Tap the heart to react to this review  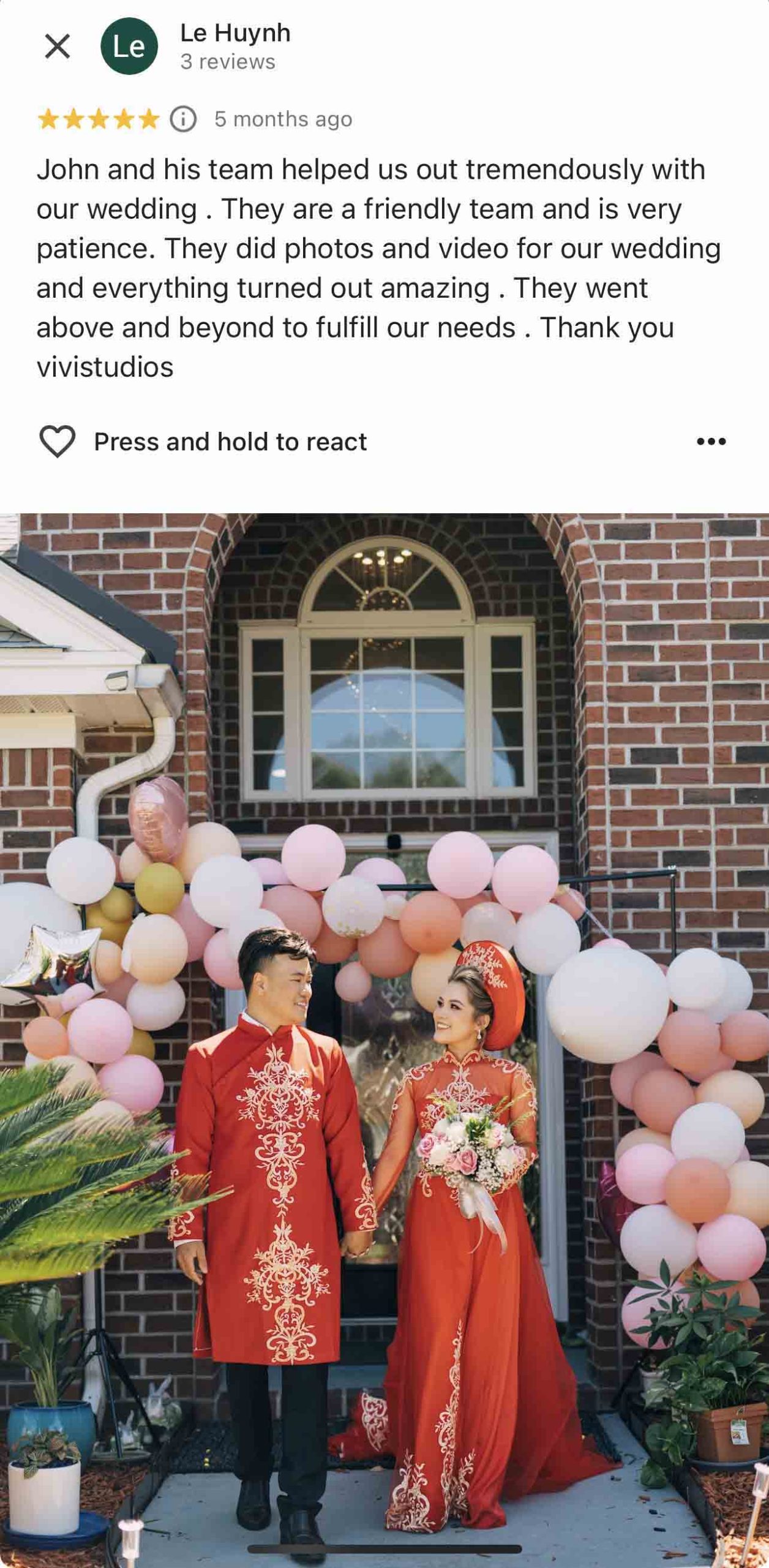click(58, 442)
